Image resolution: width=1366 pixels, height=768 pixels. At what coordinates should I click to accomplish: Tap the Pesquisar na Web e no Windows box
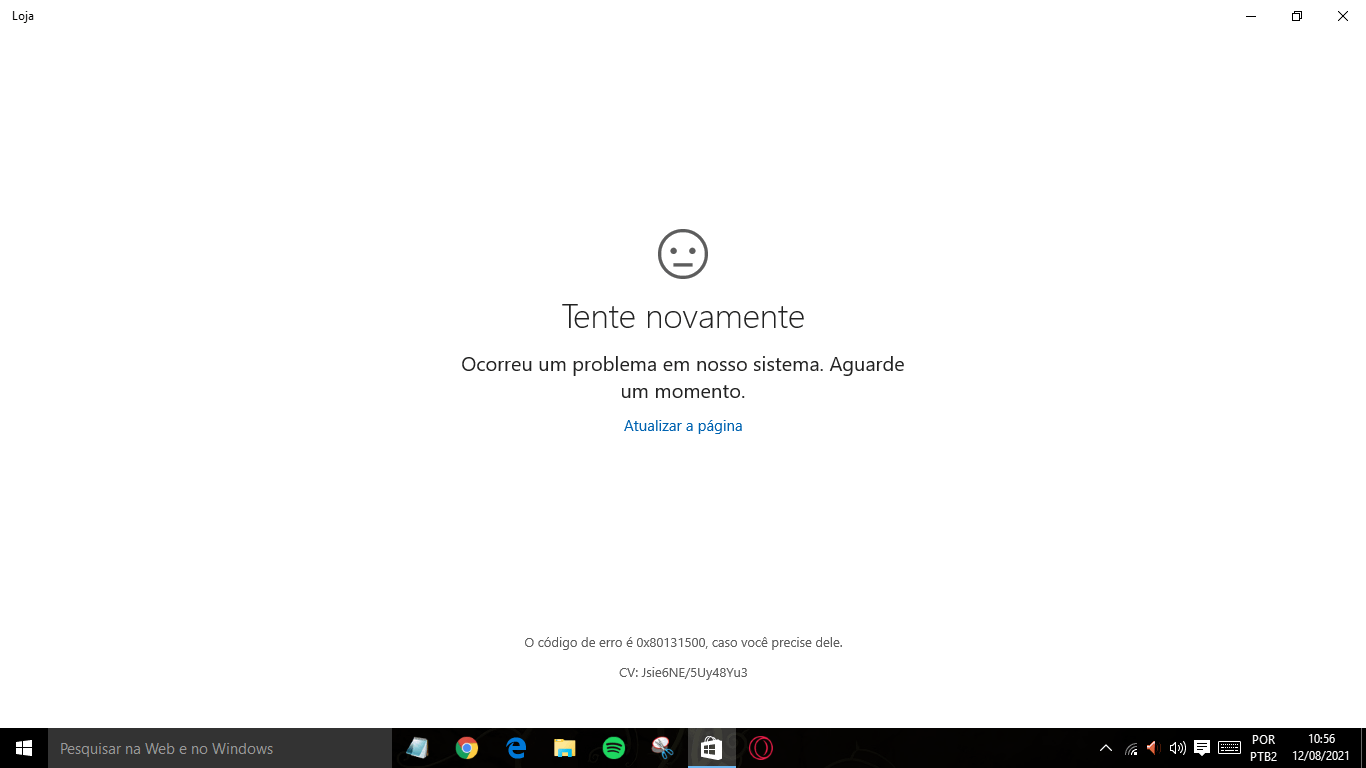220,748
